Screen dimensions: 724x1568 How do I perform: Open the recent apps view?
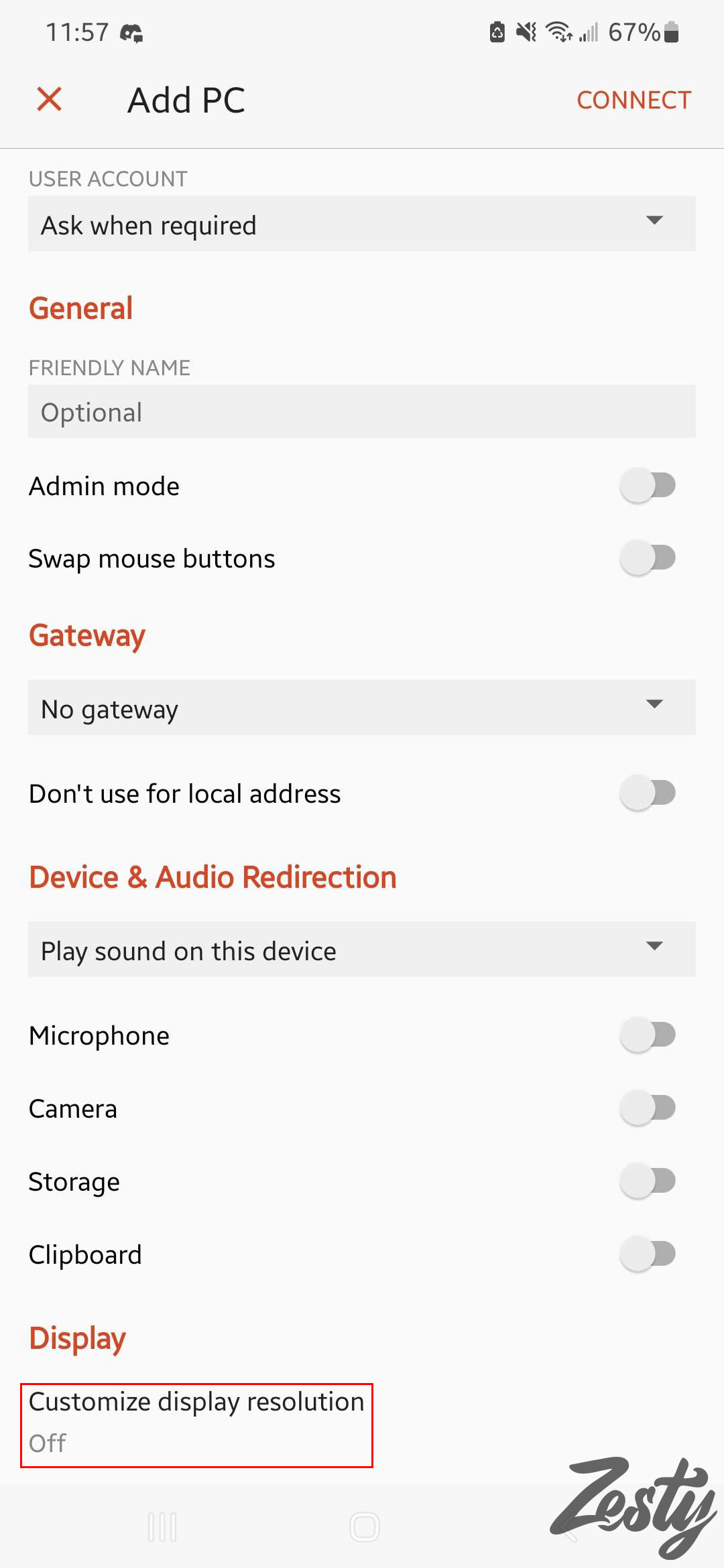tap(162, 1527)
